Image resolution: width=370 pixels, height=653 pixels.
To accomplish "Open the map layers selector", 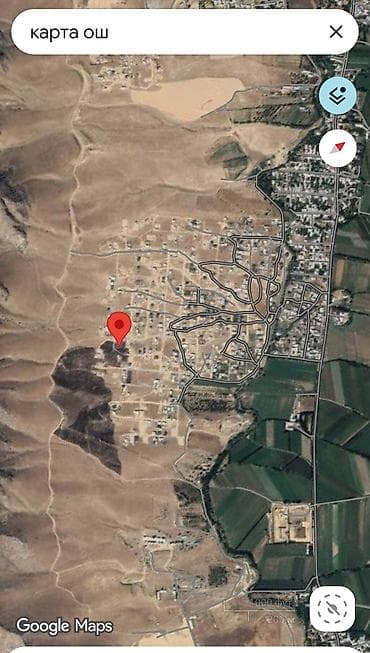I will [338, 96].
